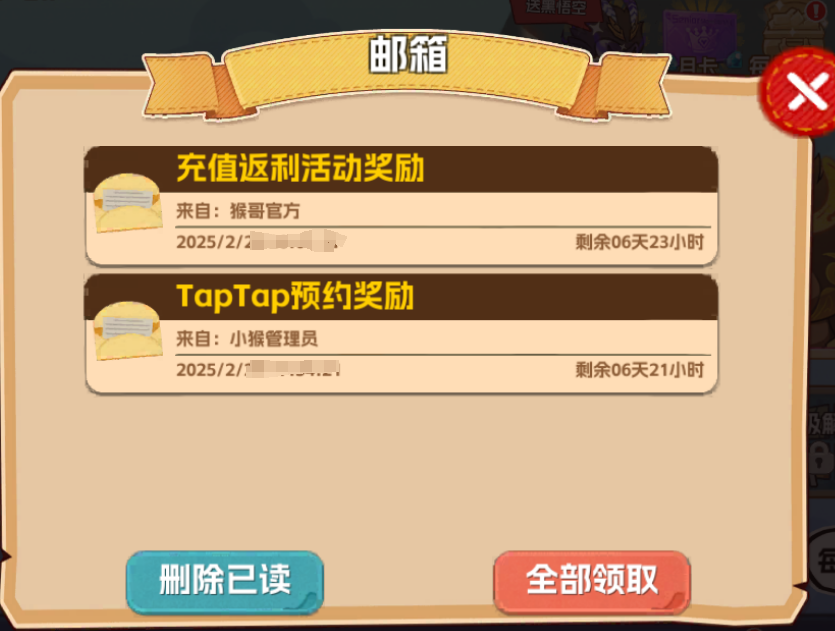
Task: Claim all rewards with 全部领取
Action: click(592, 581)
